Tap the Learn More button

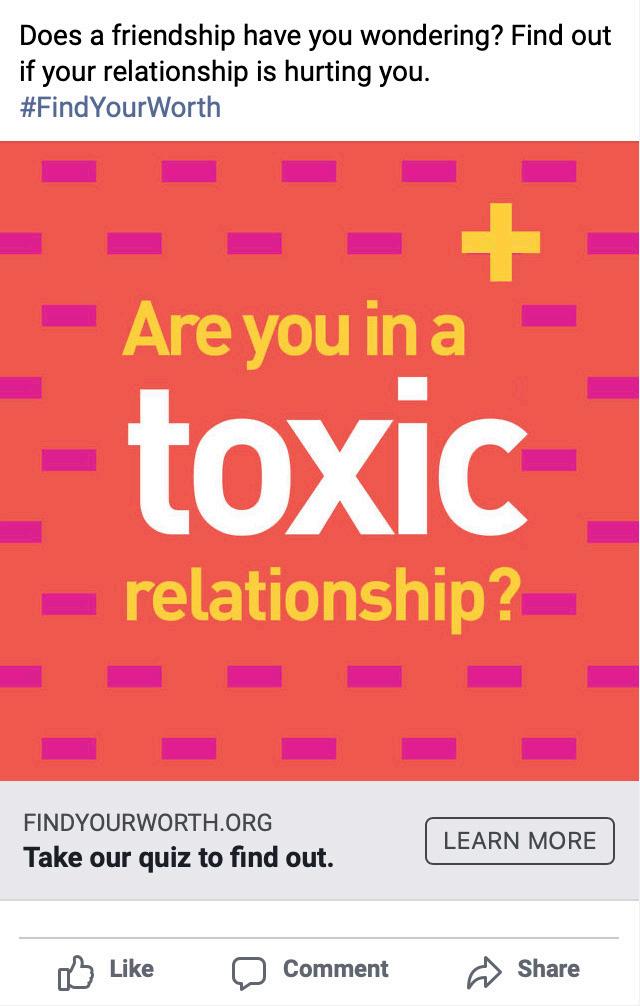pyautogui.click(x=519, y=841)
